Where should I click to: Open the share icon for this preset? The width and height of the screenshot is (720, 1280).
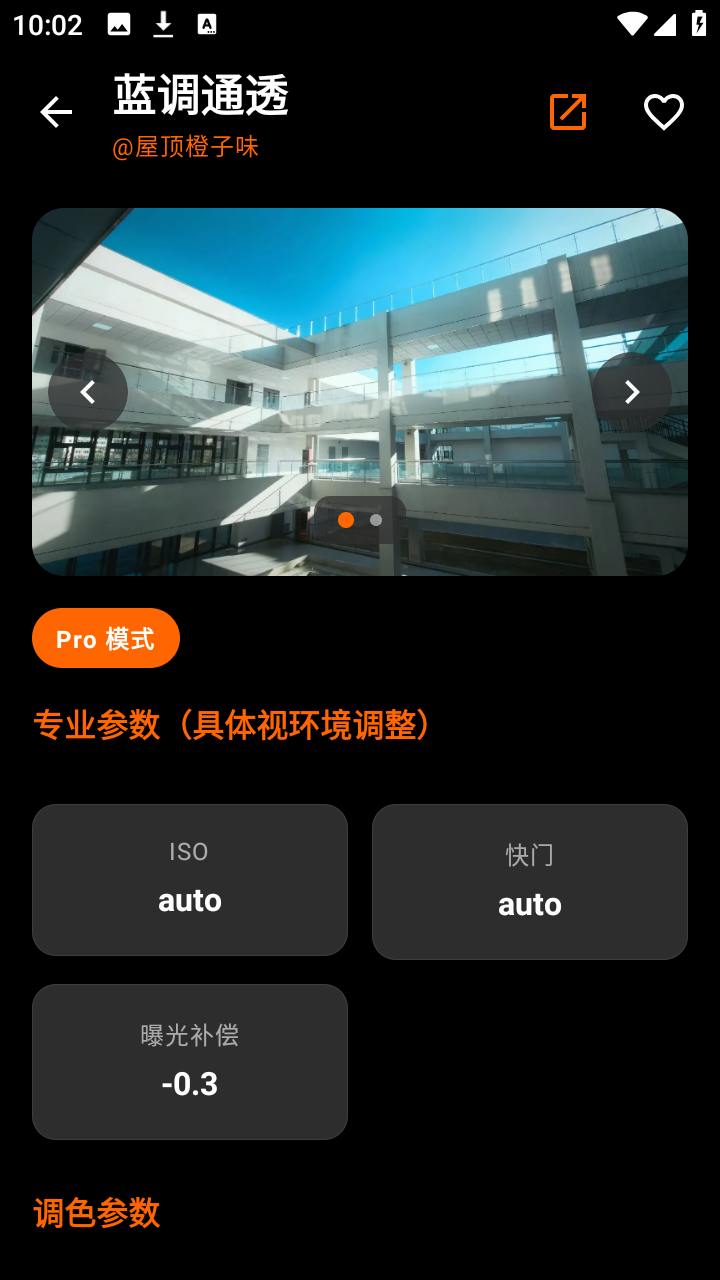[x=567, y=112]
